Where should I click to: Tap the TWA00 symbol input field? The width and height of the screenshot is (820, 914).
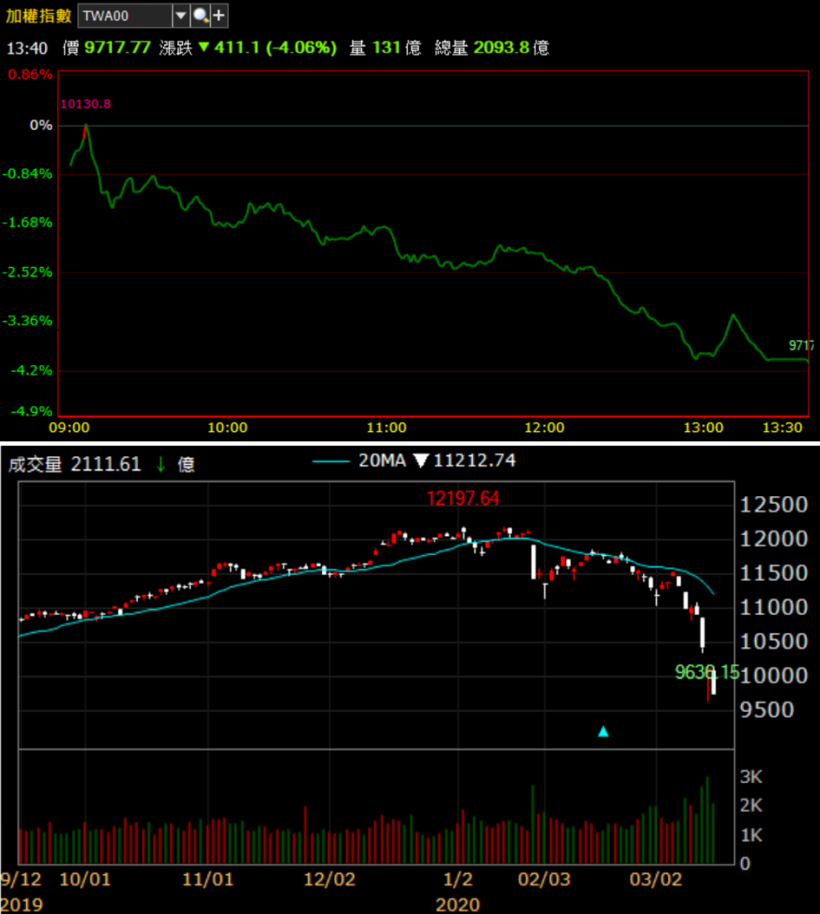[123, 16]
